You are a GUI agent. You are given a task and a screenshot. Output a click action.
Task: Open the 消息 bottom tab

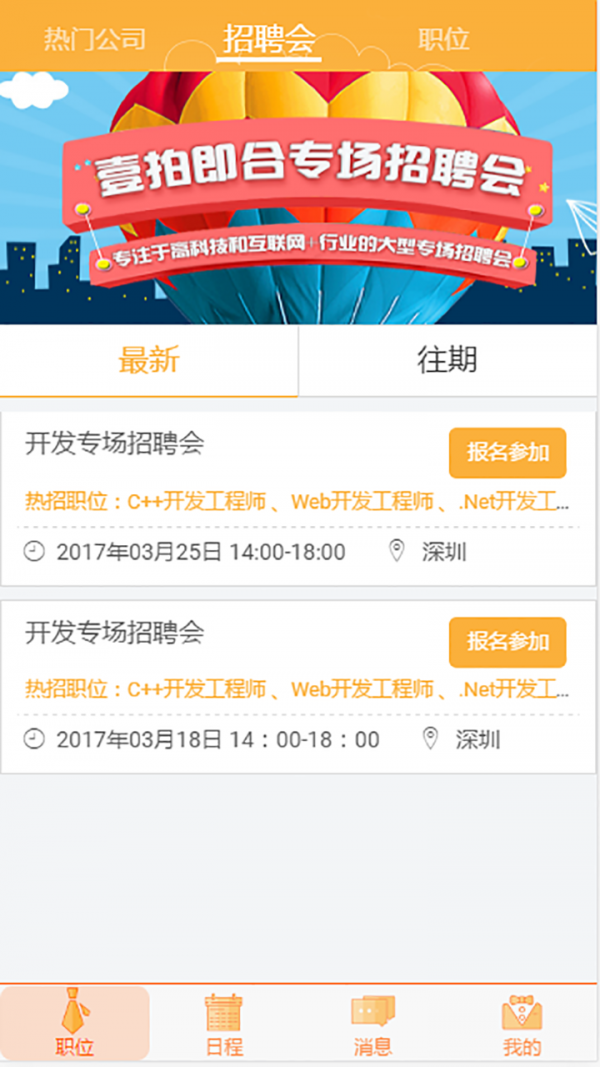pyautogui.click(x=373, y=1023)
